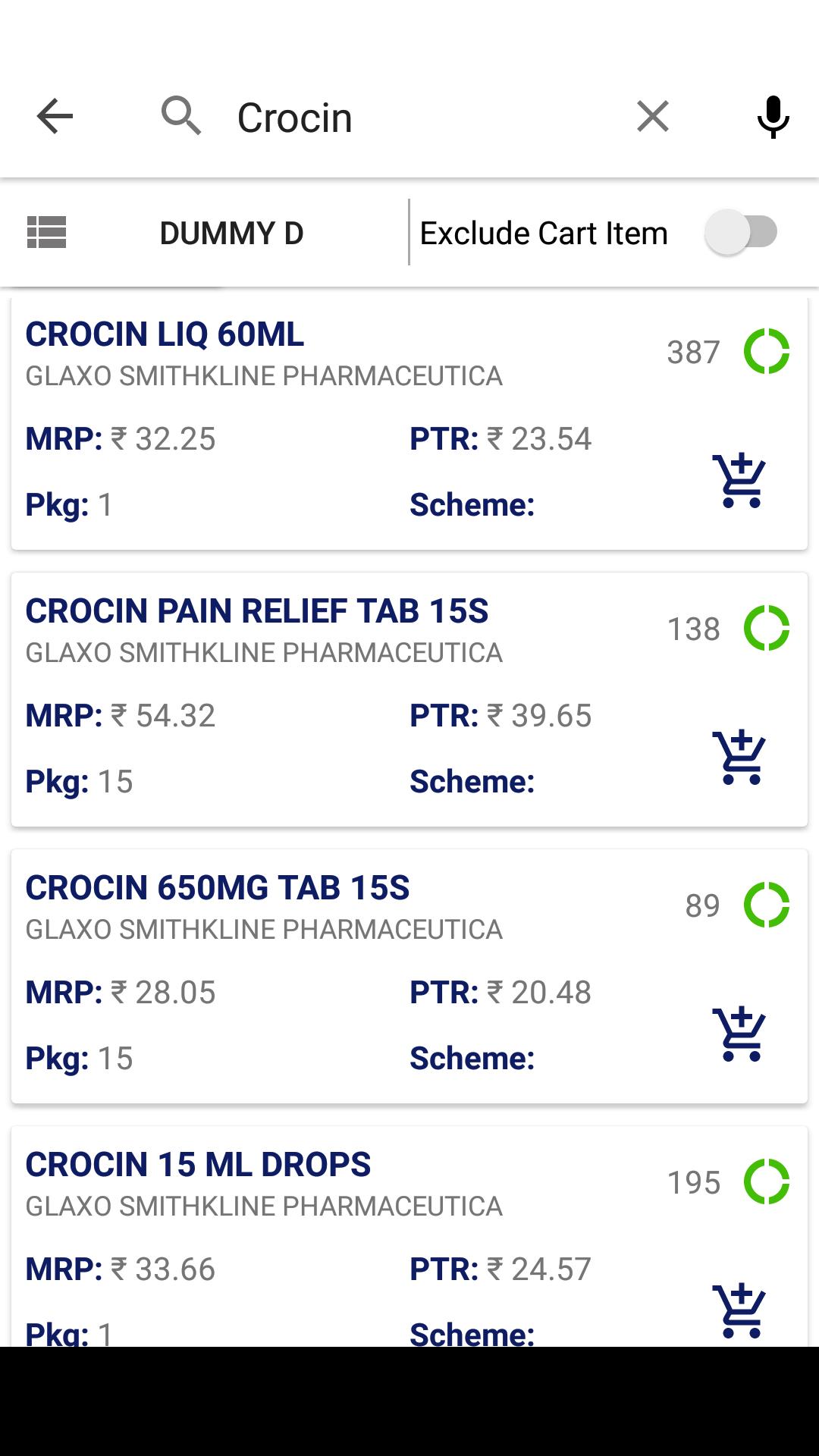Add CROCIN PAIN RELIEF TAB 15S to cart

point(740,757)
